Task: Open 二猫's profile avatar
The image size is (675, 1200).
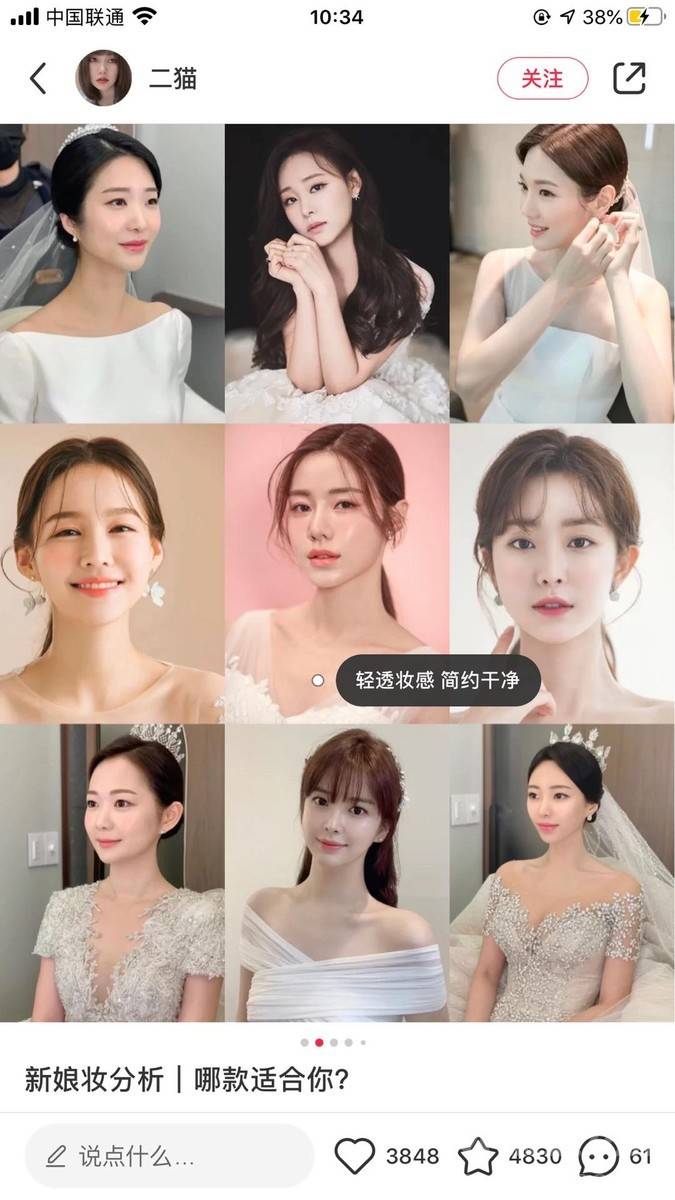Action: pos(103,78)
